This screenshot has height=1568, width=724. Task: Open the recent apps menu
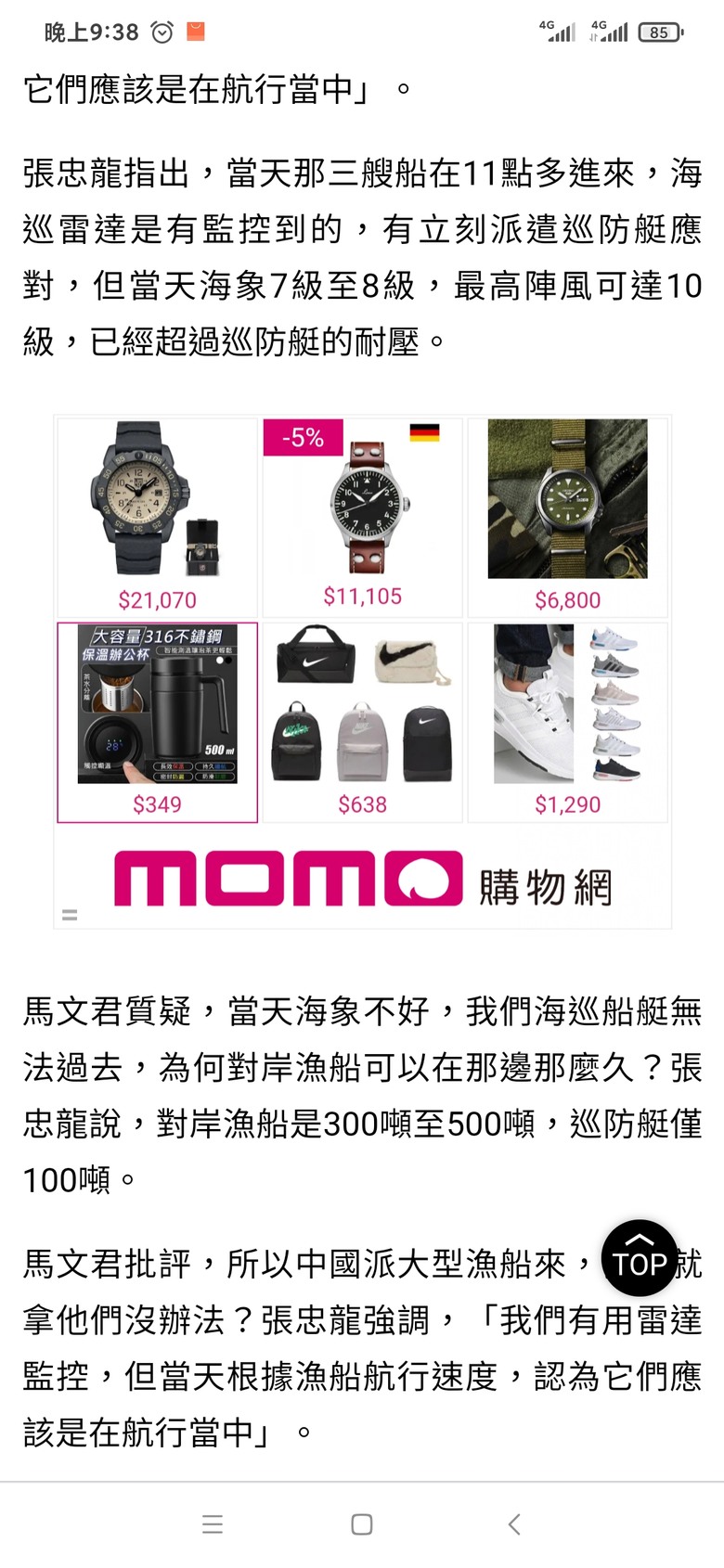213,1523
